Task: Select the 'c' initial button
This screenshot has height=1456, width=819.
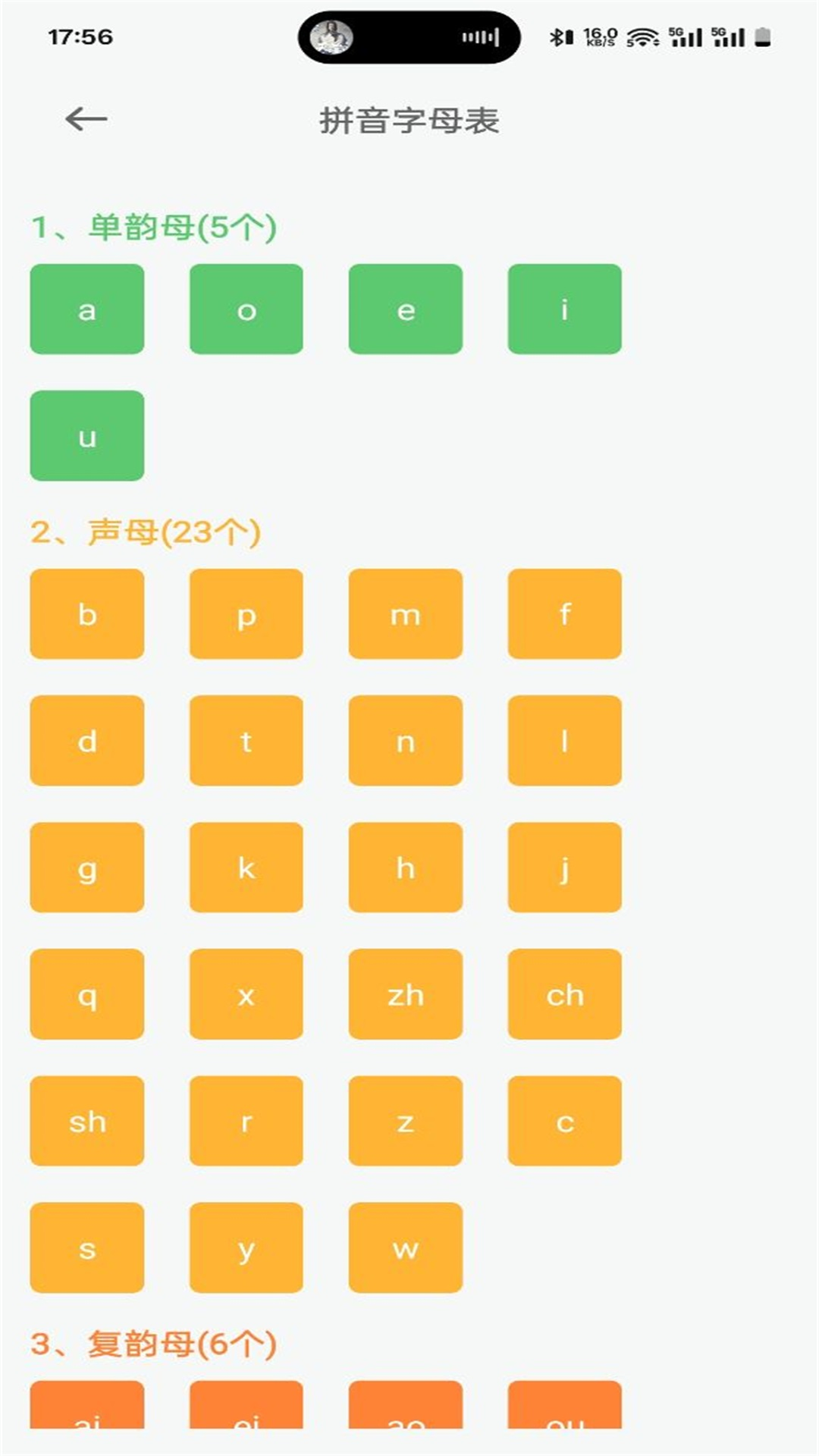Action: [x=565, y=1121]
